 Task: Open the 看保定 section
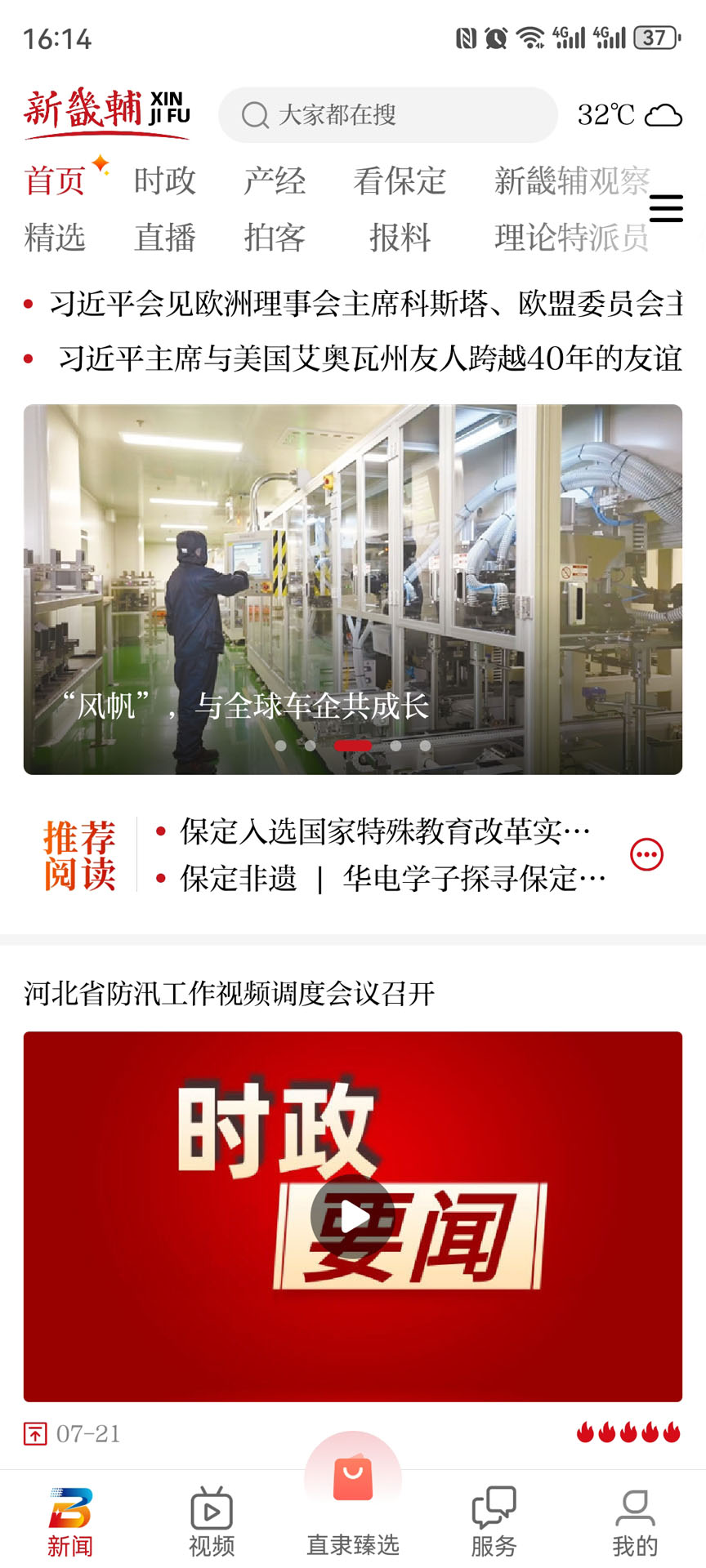click(x=400, y=181)
